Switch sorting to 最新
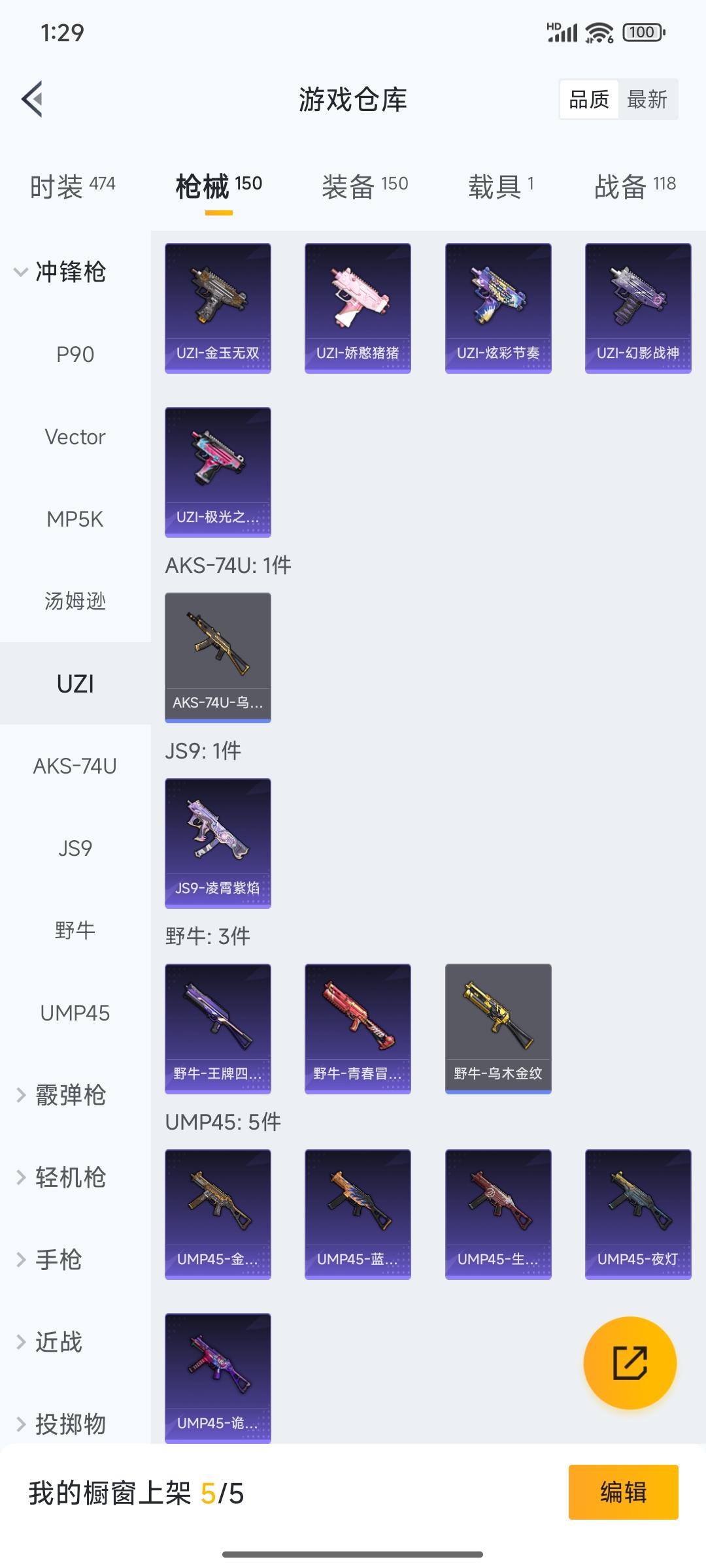Screen dimensions: 706x1568 pos(647,99)
